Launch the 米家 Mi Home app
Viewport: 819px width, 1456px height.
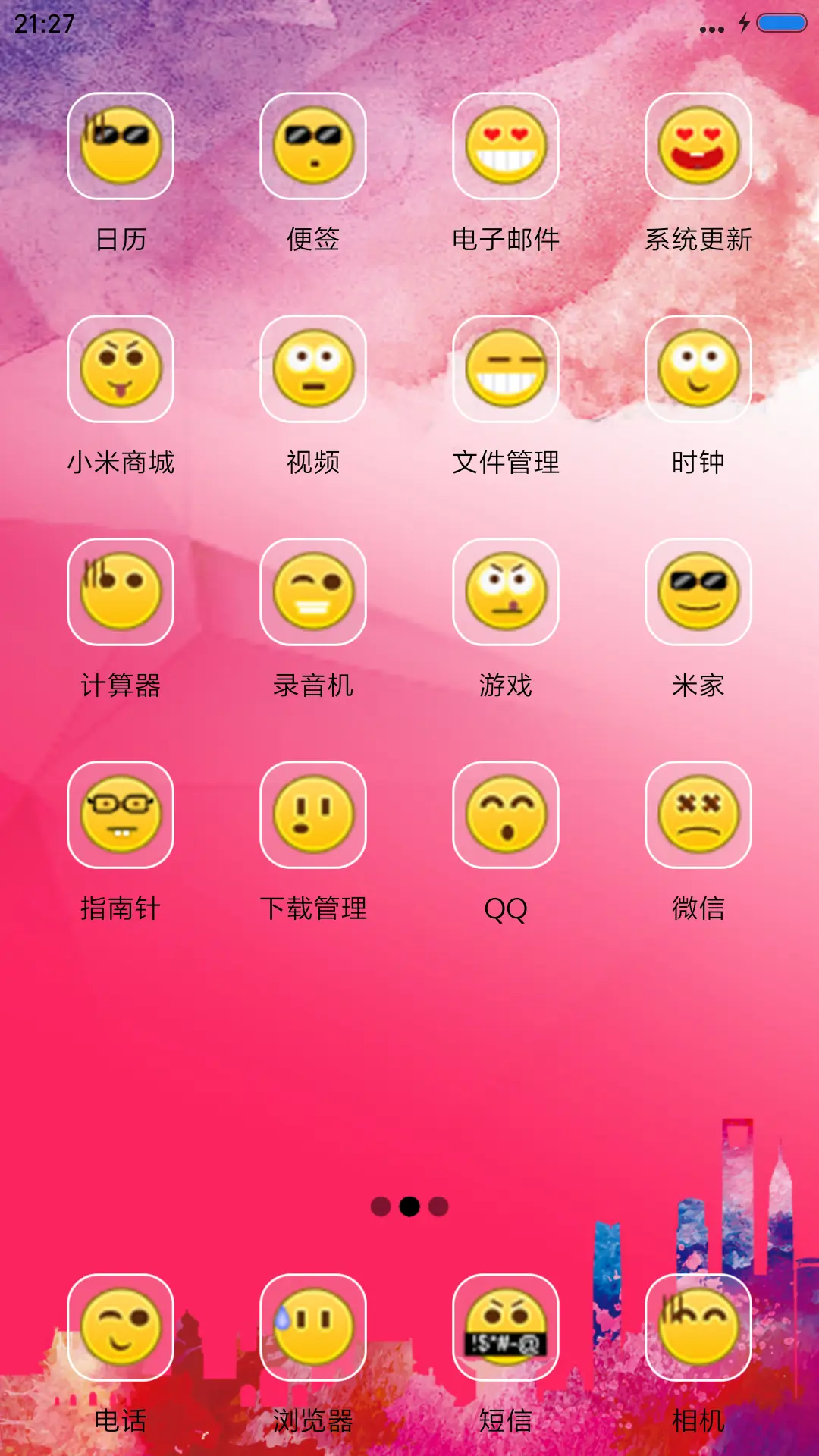[698, 592]
